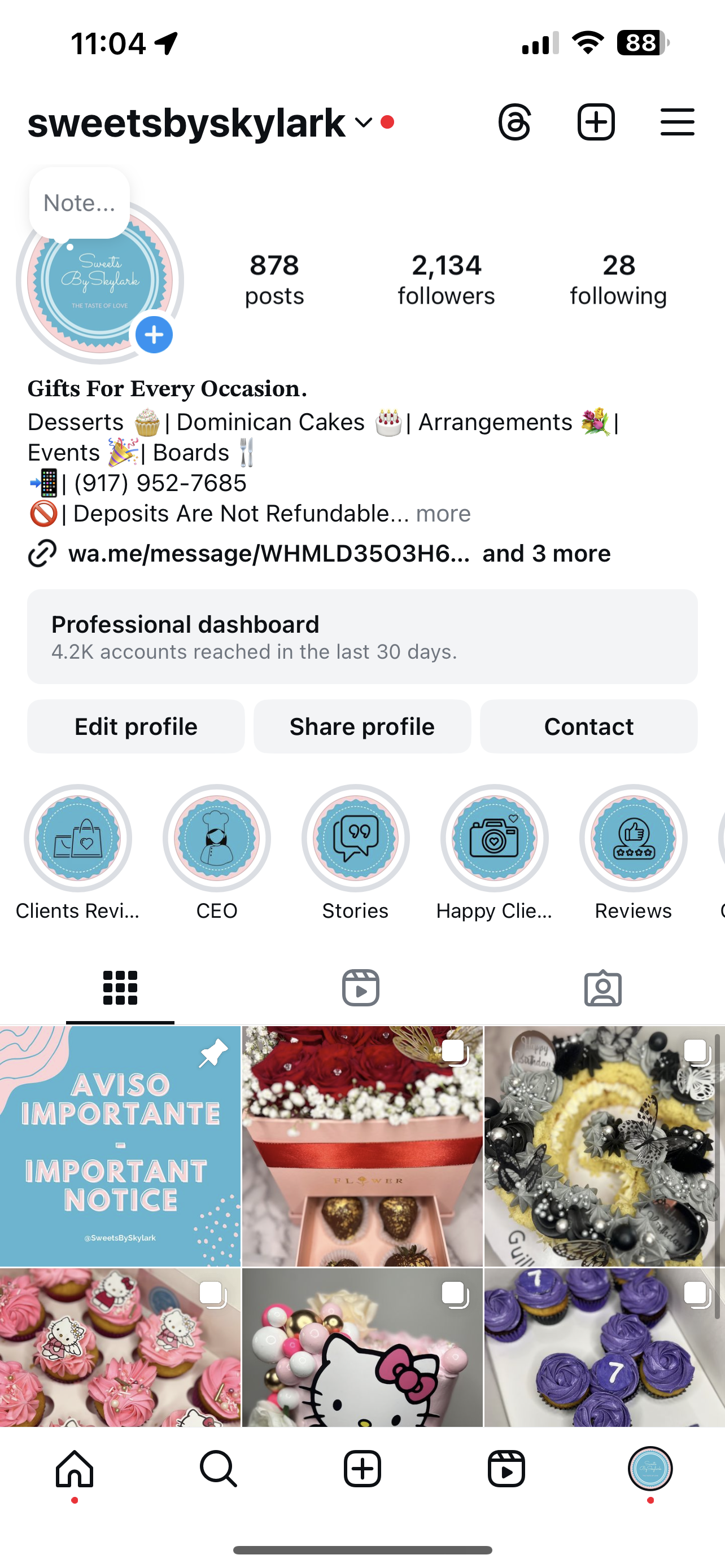
Task: Open the hamburger menu
Action: (677, 122)
